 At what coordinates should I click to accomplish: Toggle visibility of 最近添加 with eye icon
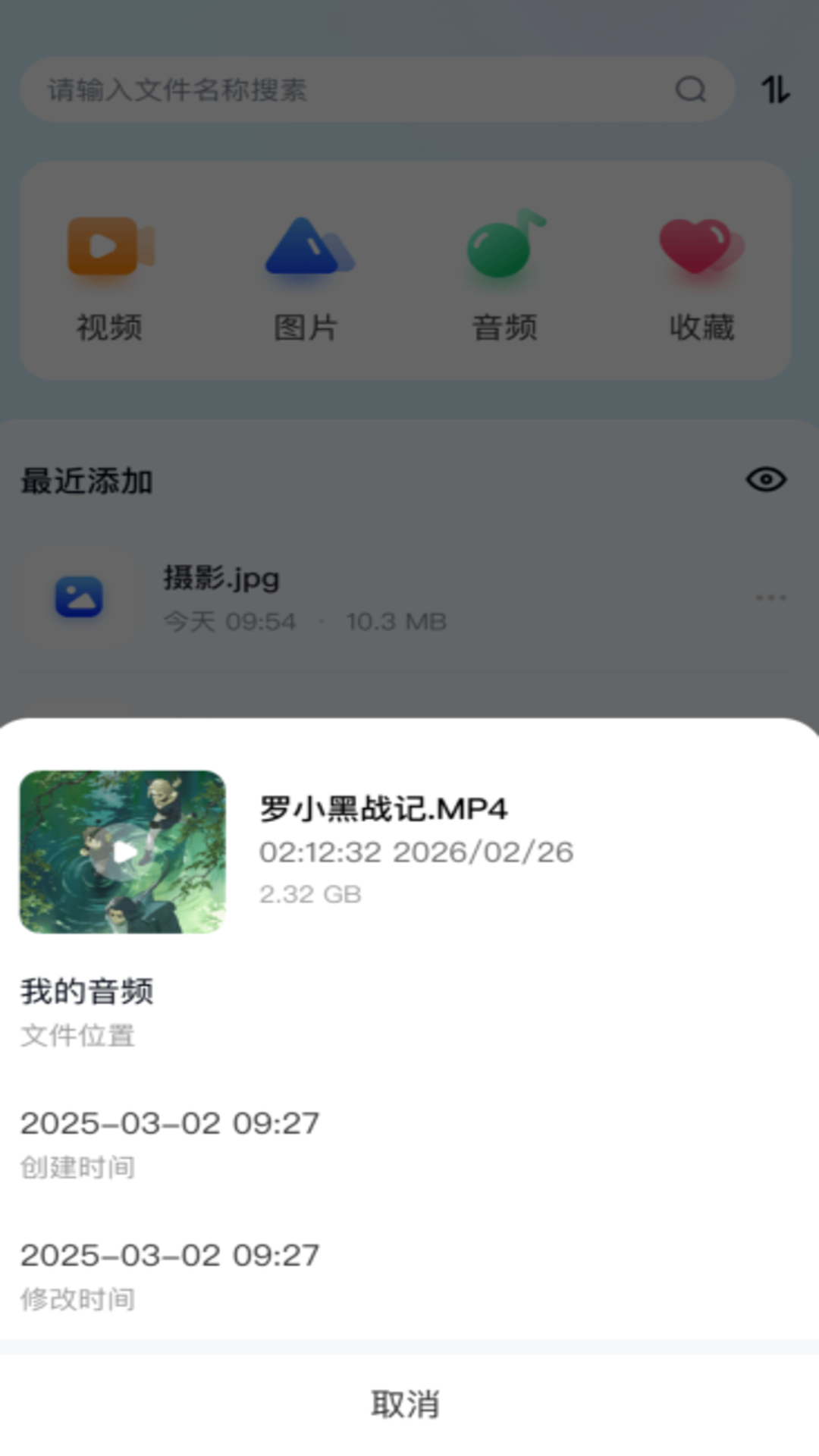tap(766, 479)
